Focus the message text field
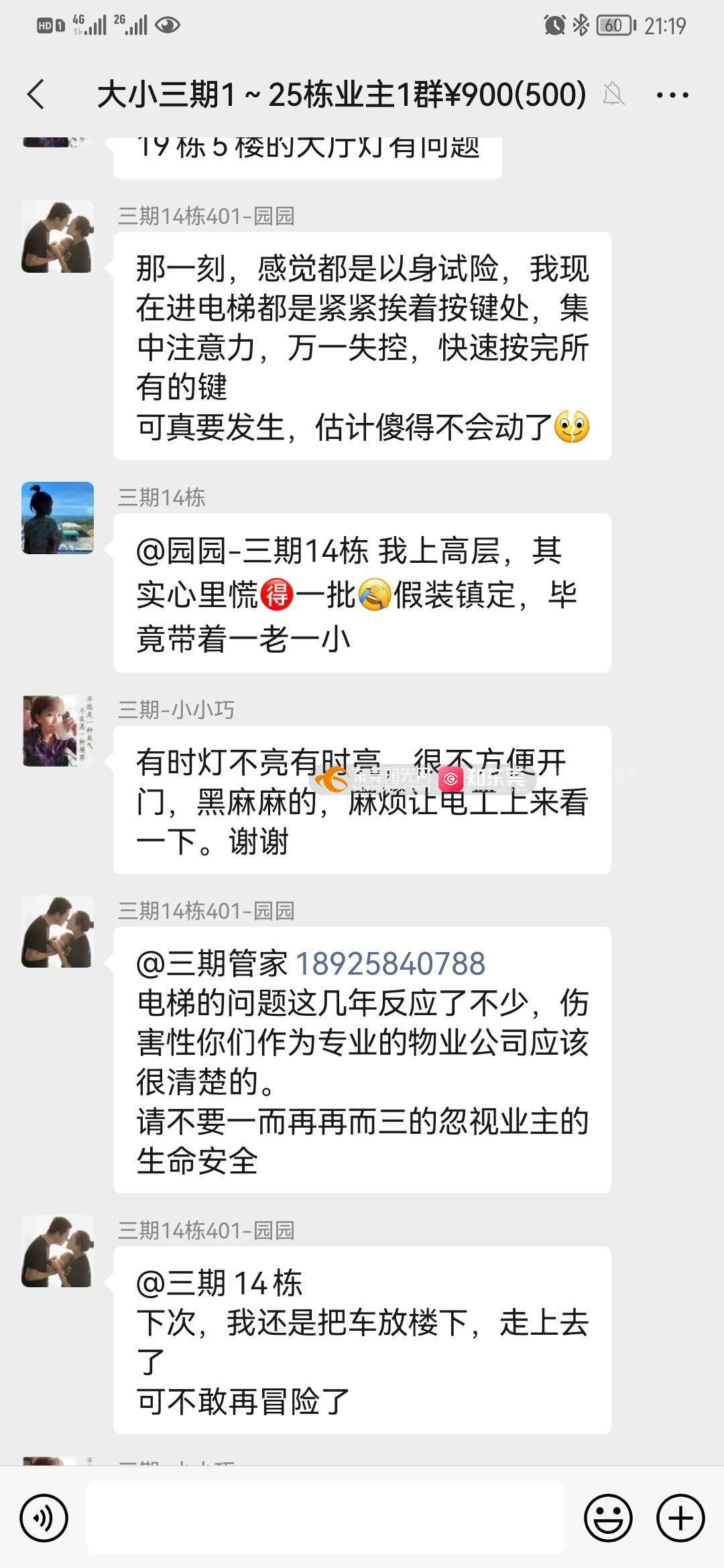Screen dimensions: 724x1568 tap(325, 1518)
